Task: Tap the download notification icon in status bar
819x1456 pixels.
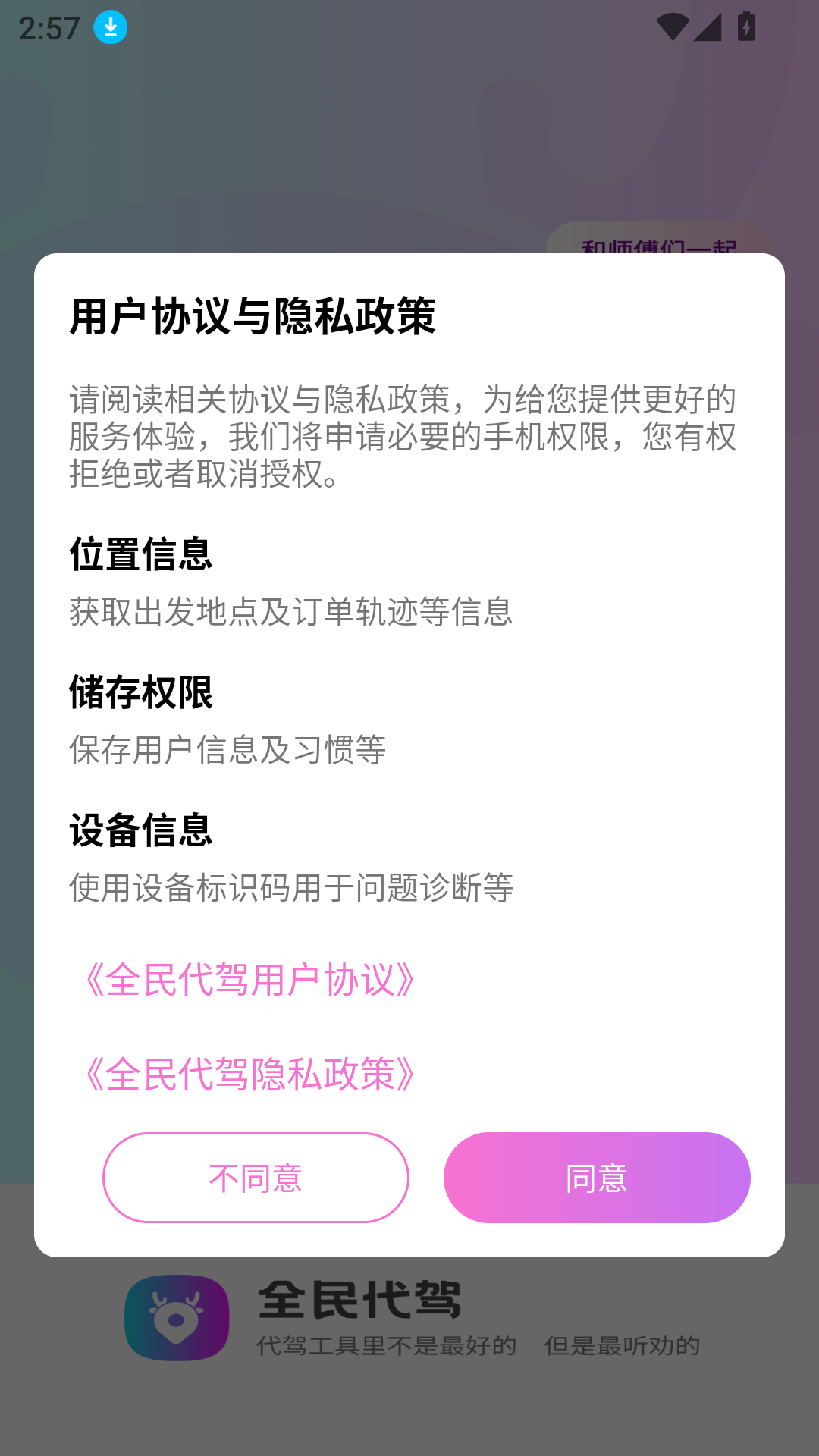Action: pos(108,28)
